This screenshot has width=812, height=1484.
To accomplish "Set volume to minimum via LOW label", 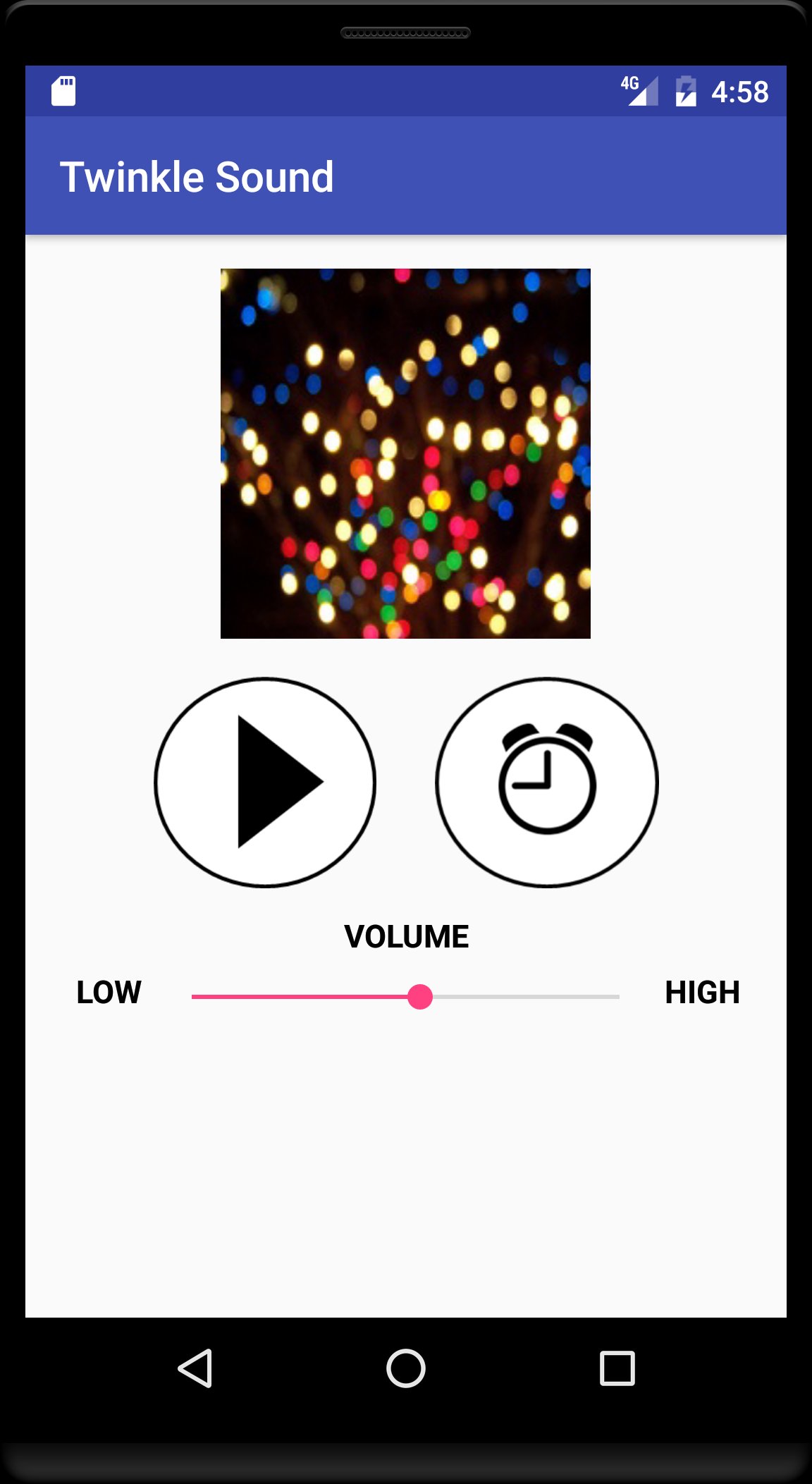I will (x=108, y=993).
